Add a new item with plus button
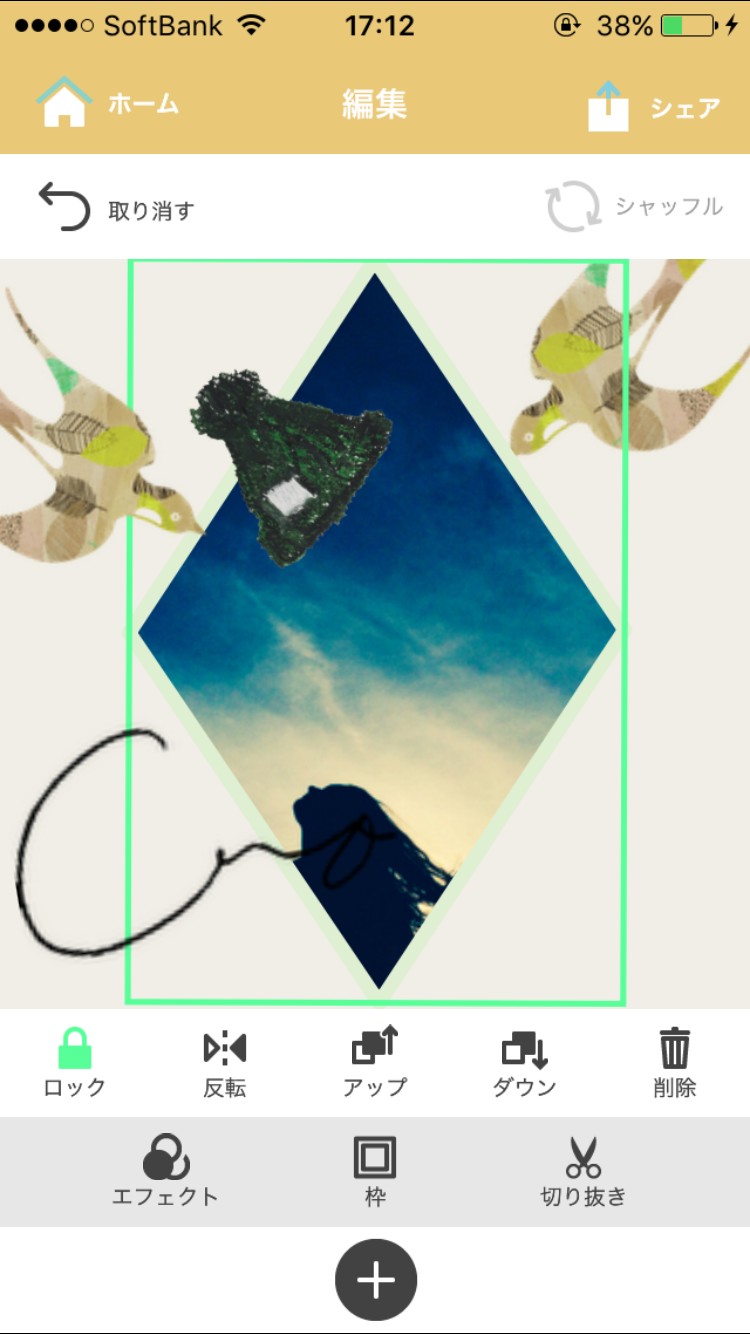 (x=375, y=1281)
